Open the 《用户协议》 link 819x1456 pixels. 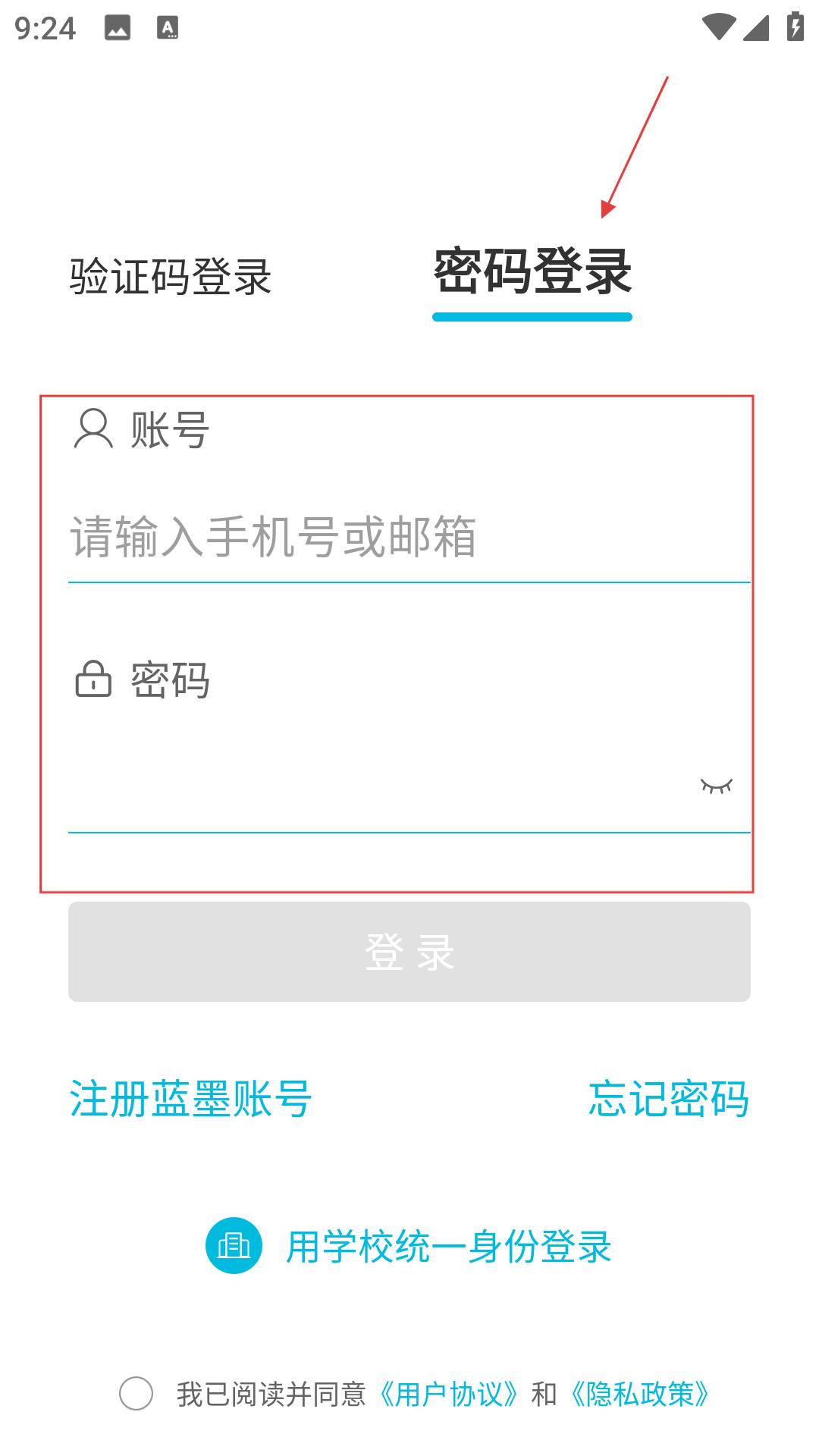coord(448,1394)
